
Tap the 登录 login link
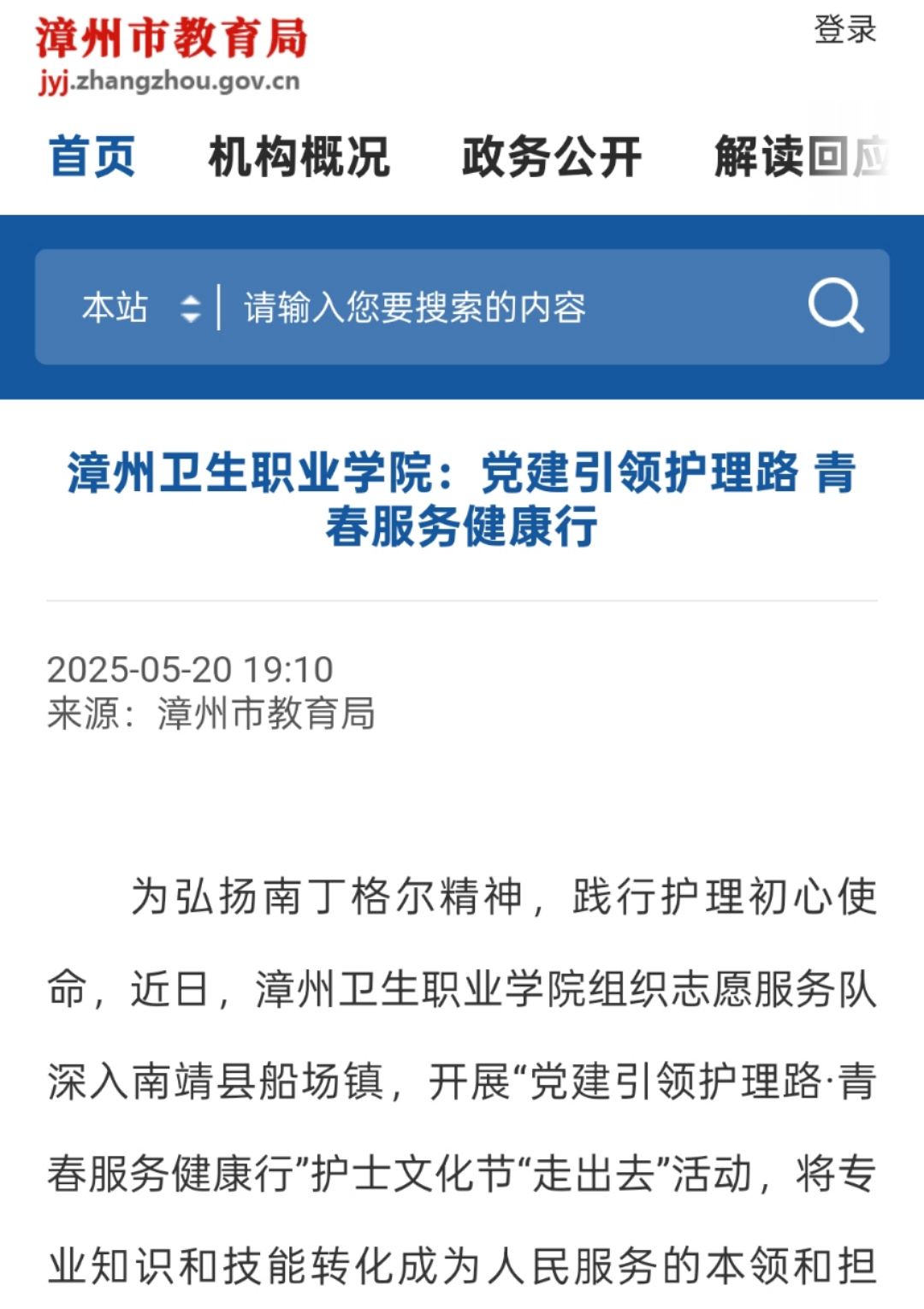pyautogui.click(x=844, y=30)
